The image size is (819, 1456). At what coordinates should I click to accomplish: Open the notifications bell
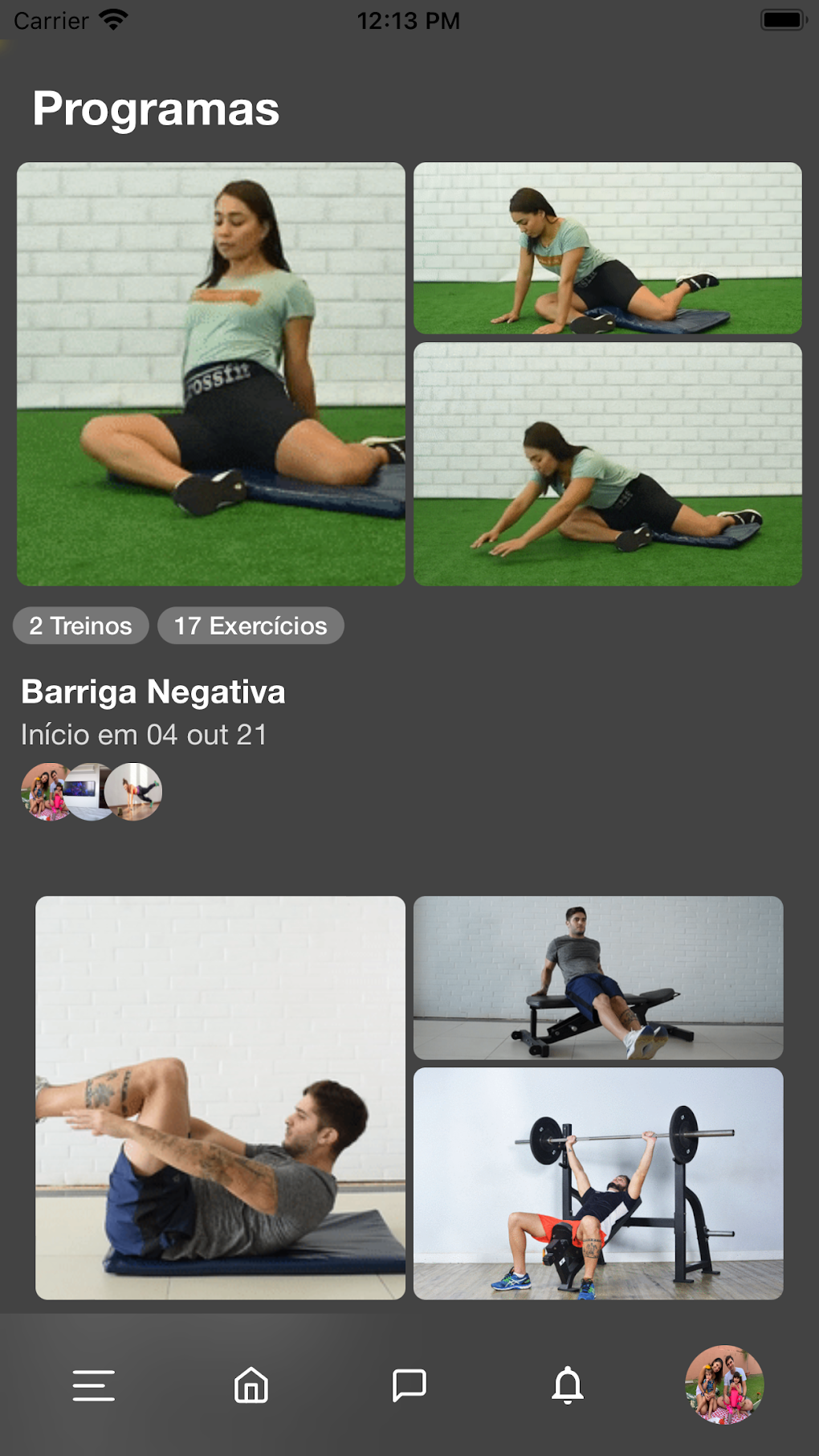pos(567,1385)
